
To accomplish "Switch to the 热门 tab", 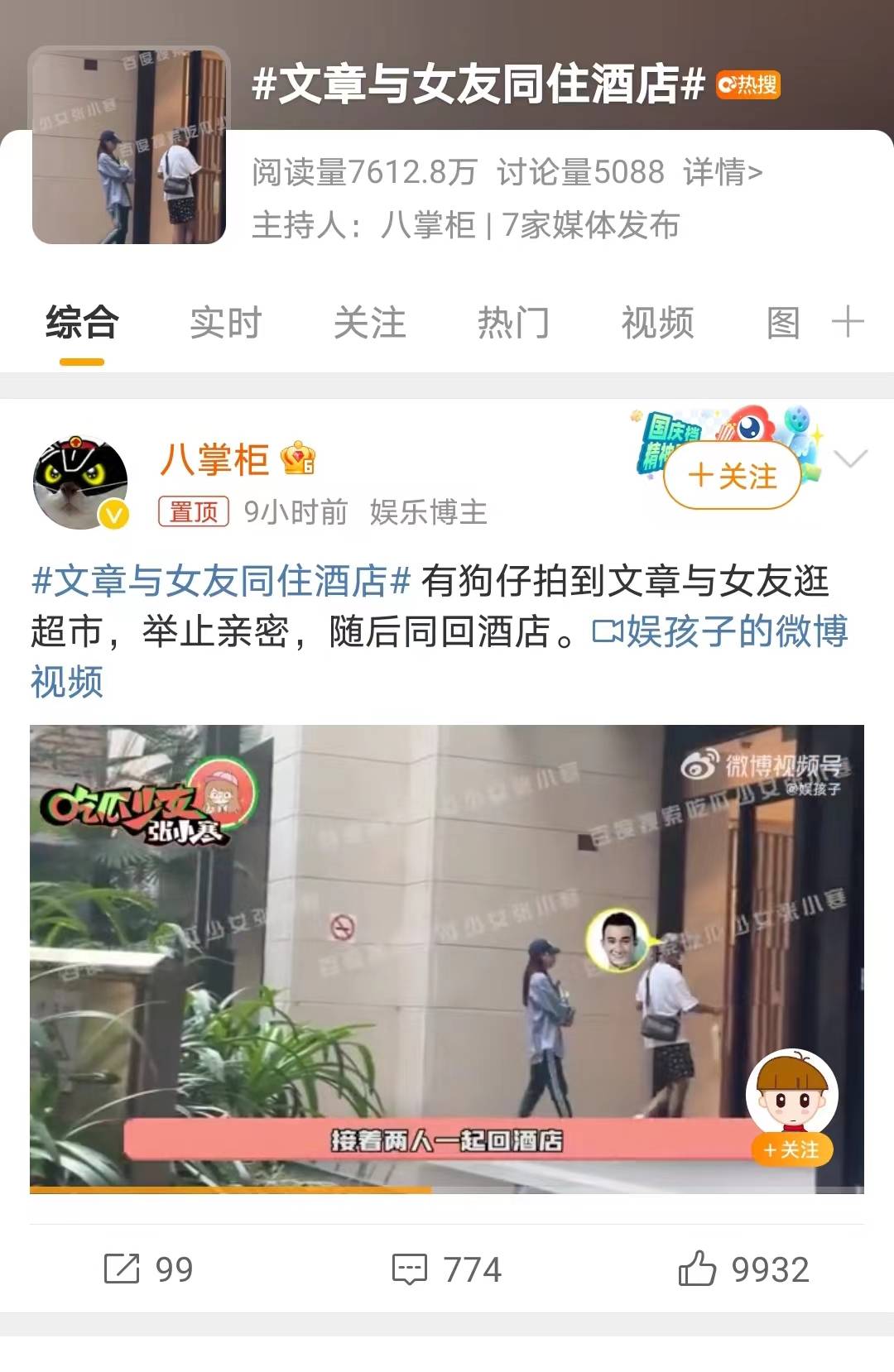I will pyautogui.click(x=513, y=323).
